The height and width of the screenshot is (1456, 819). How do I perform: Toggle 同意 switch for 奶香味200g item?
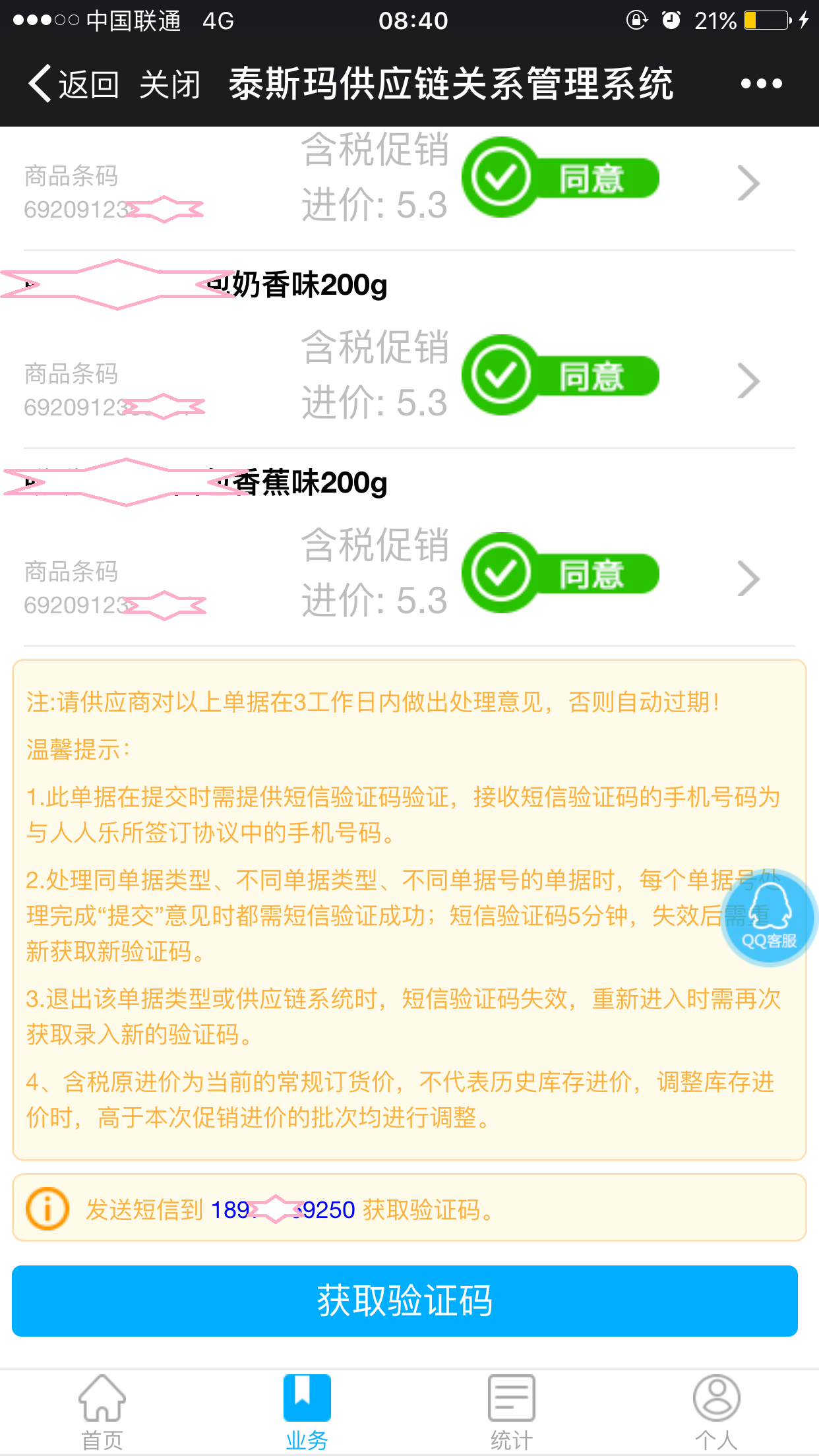(x=561, y=375)
